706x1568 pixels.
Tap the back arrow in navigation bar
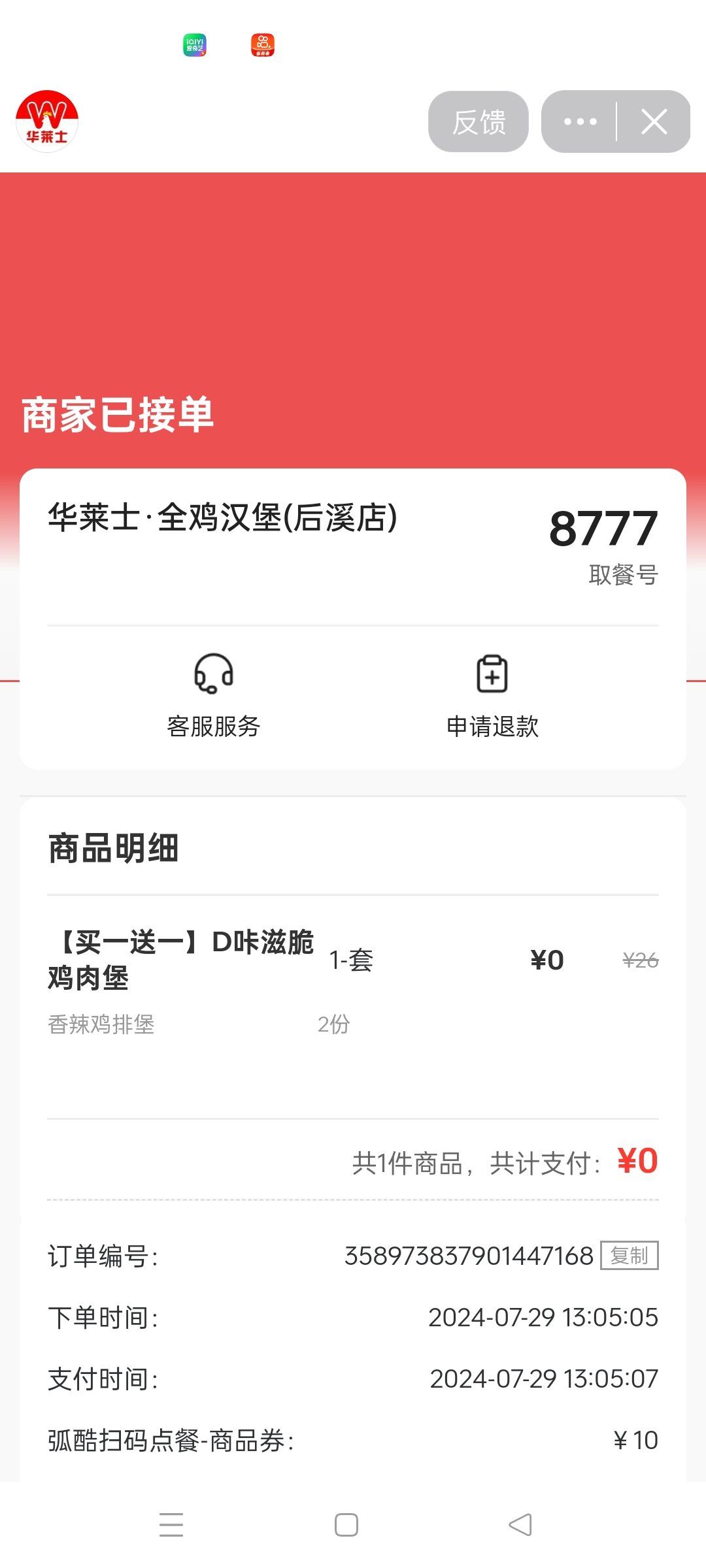coord(520,1523)
